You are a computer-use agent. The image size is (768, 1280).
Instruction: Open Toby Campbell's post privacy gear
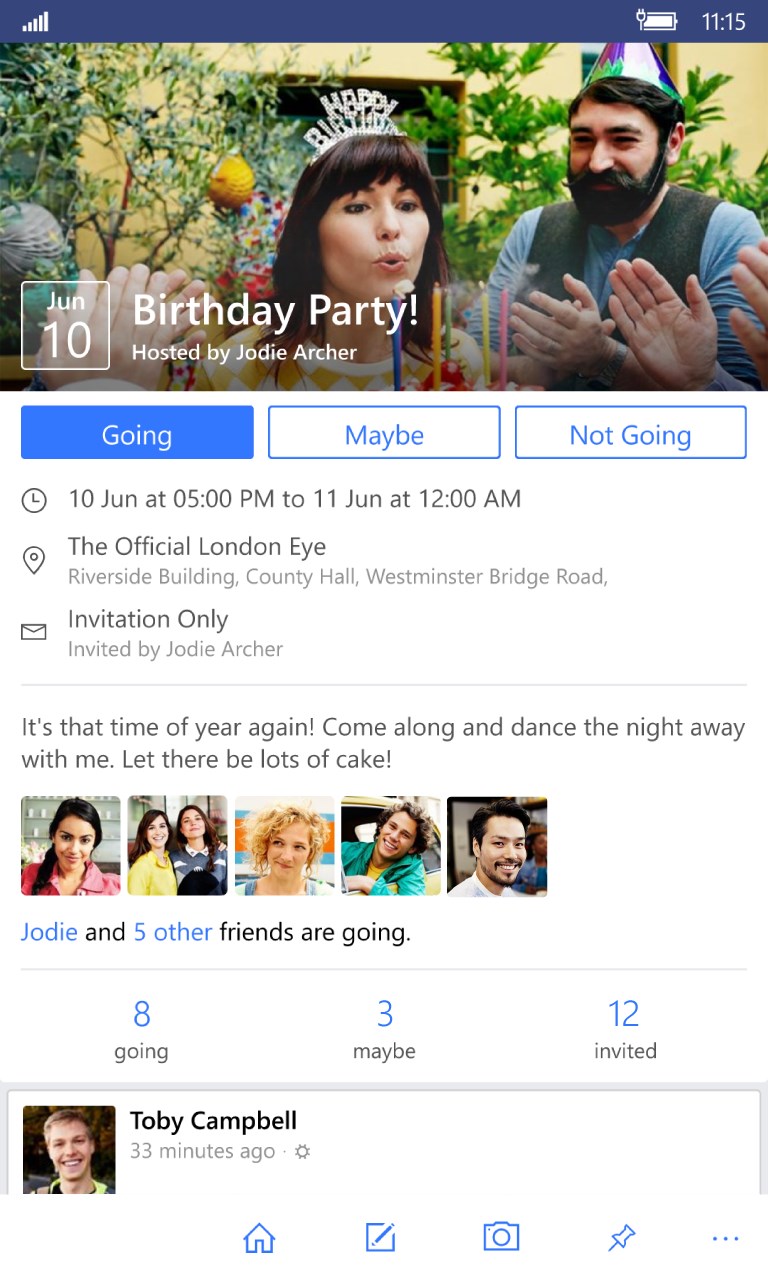[x=302, y=1152]
